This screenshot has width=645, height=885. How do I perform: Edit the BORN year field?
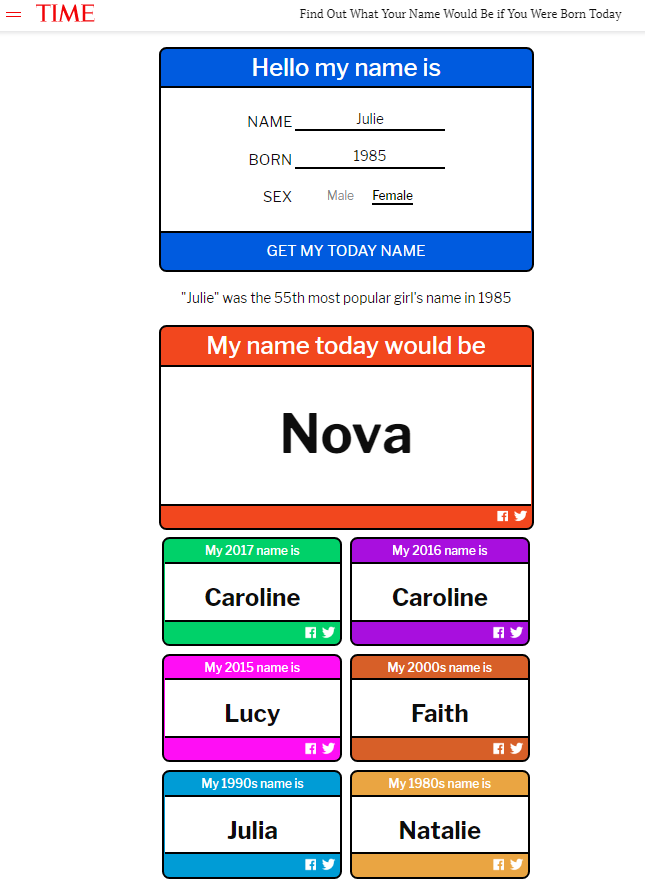click(x=369, y=156)
